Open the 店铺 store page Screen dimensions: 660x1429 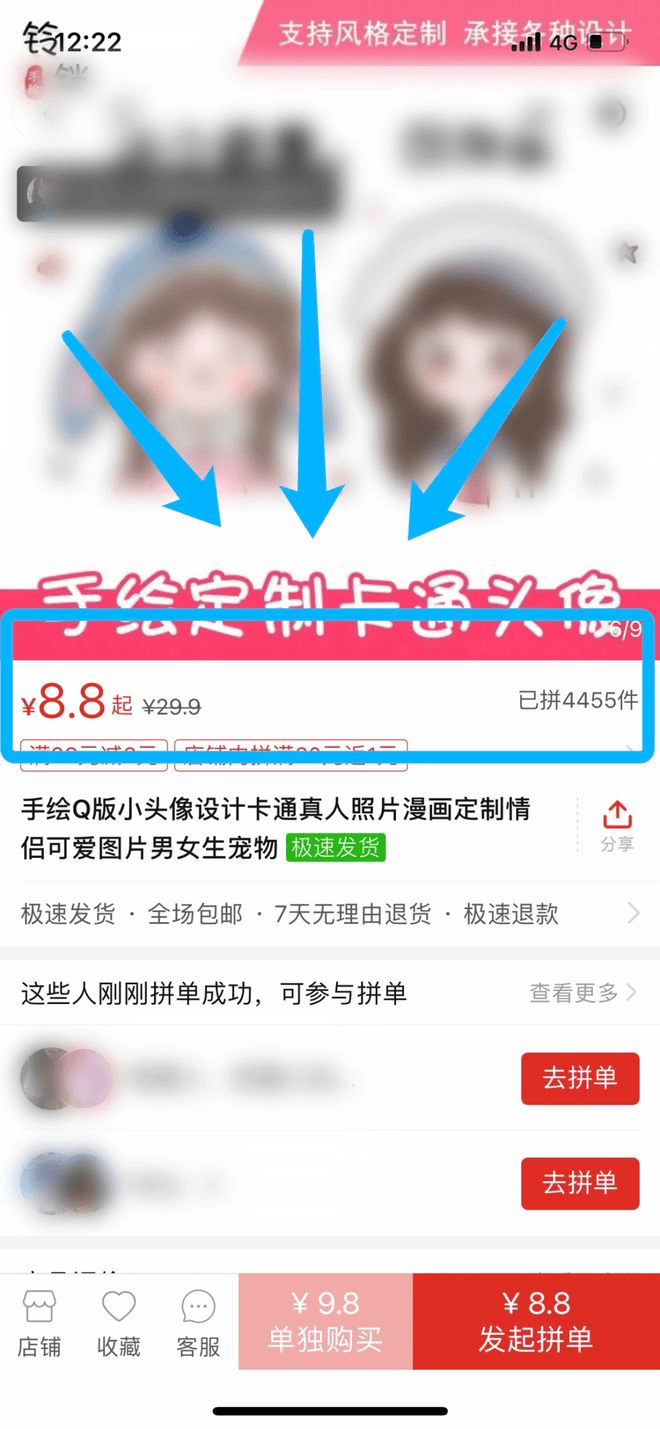(x=39, y=1322)
